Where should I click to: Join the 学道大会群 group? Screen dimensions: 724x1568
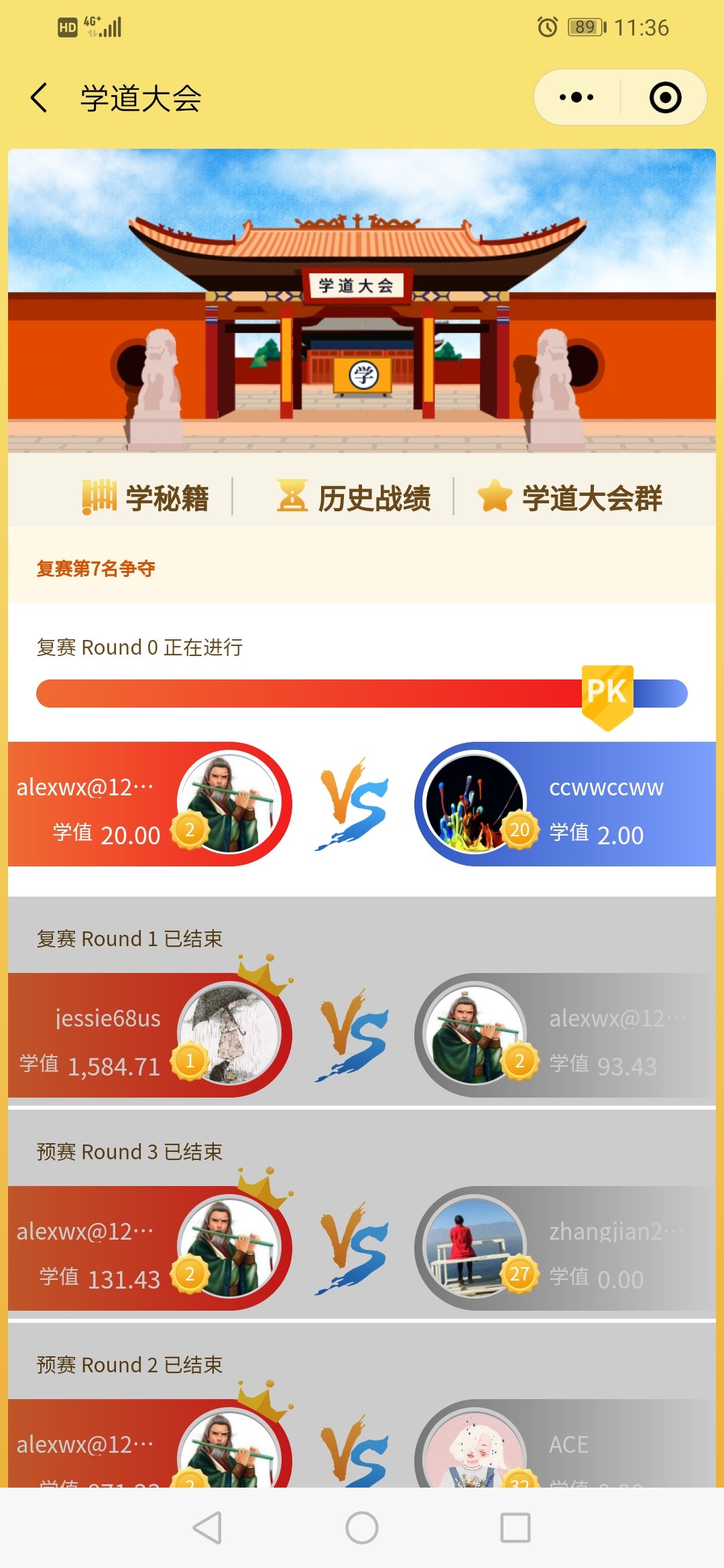click(570, 497)
